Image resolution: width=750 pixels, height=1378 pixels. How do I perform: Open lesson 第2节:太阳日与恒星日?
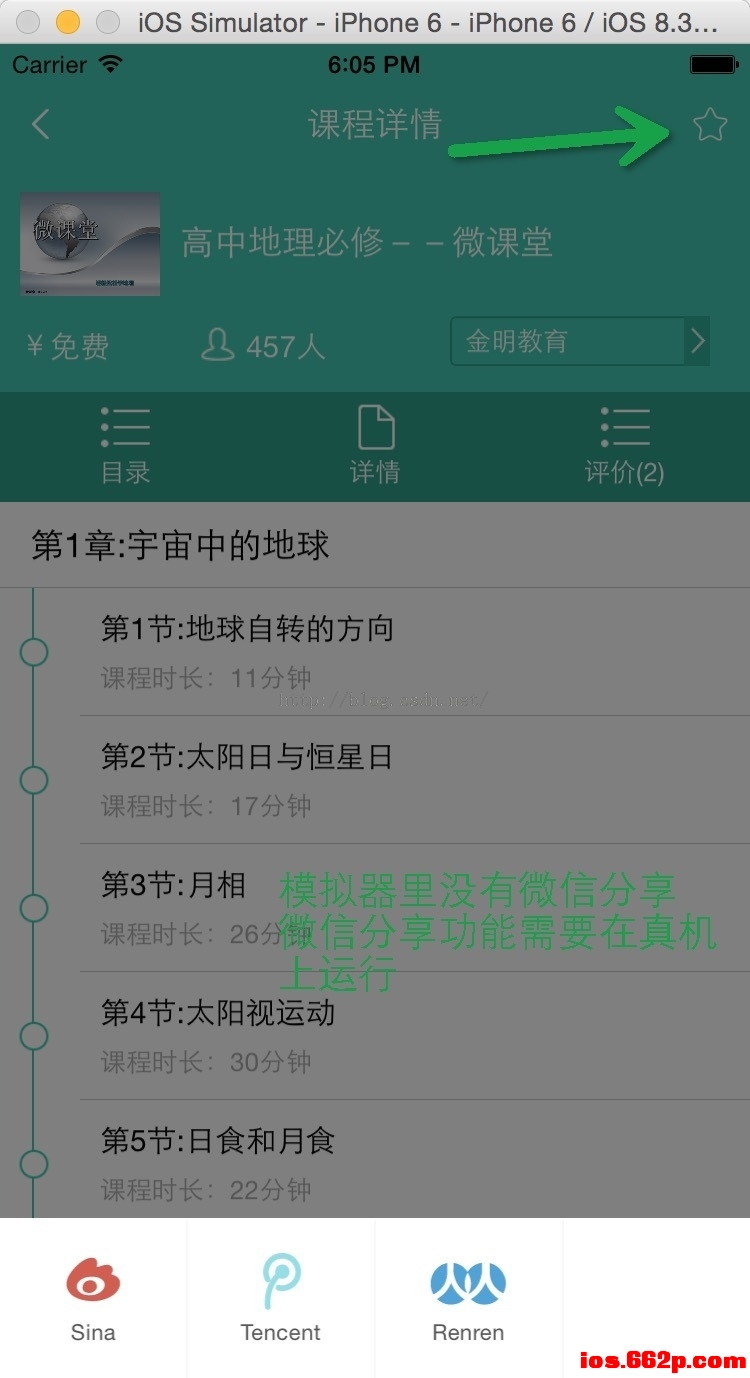(400, 780)
